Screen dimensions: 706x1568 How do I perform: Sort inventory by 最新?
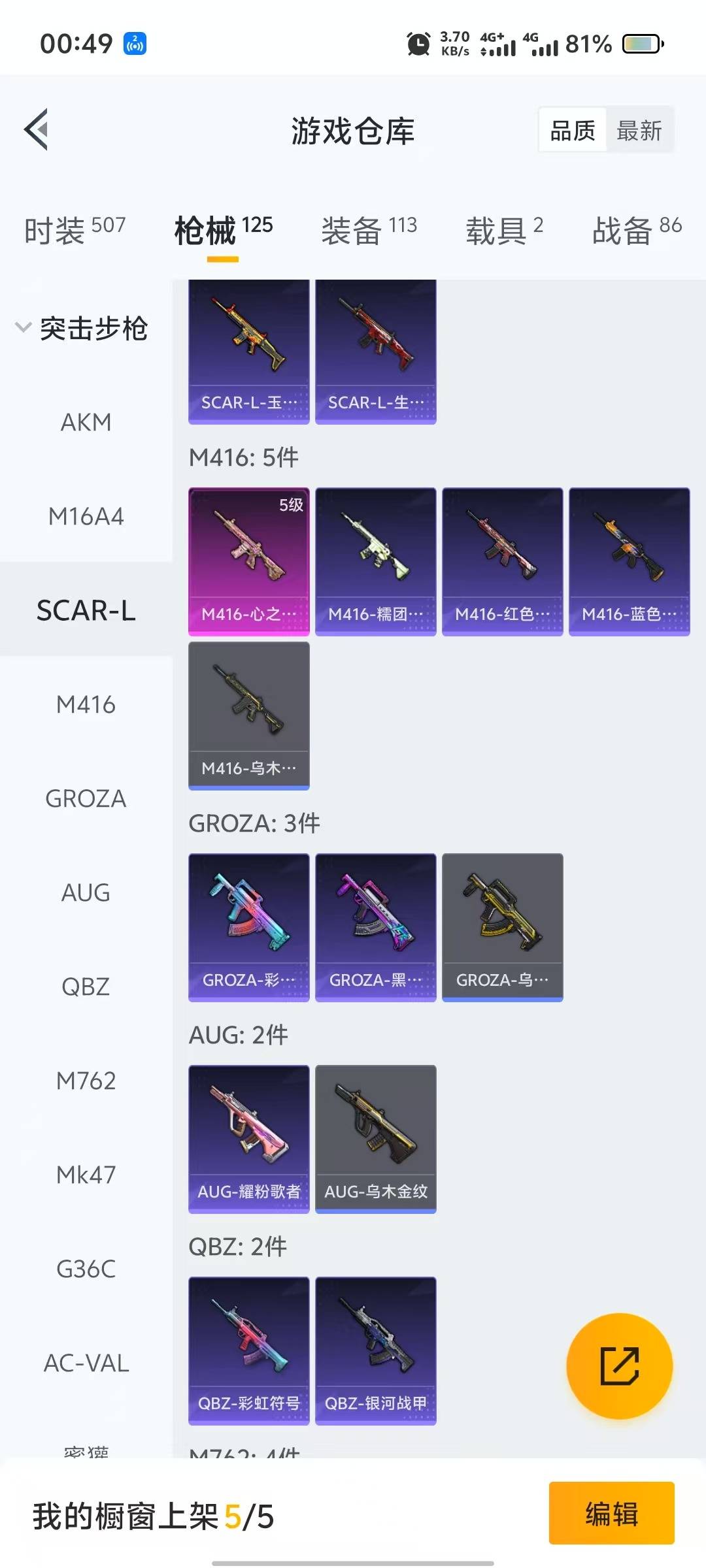(x=639, y=131)
